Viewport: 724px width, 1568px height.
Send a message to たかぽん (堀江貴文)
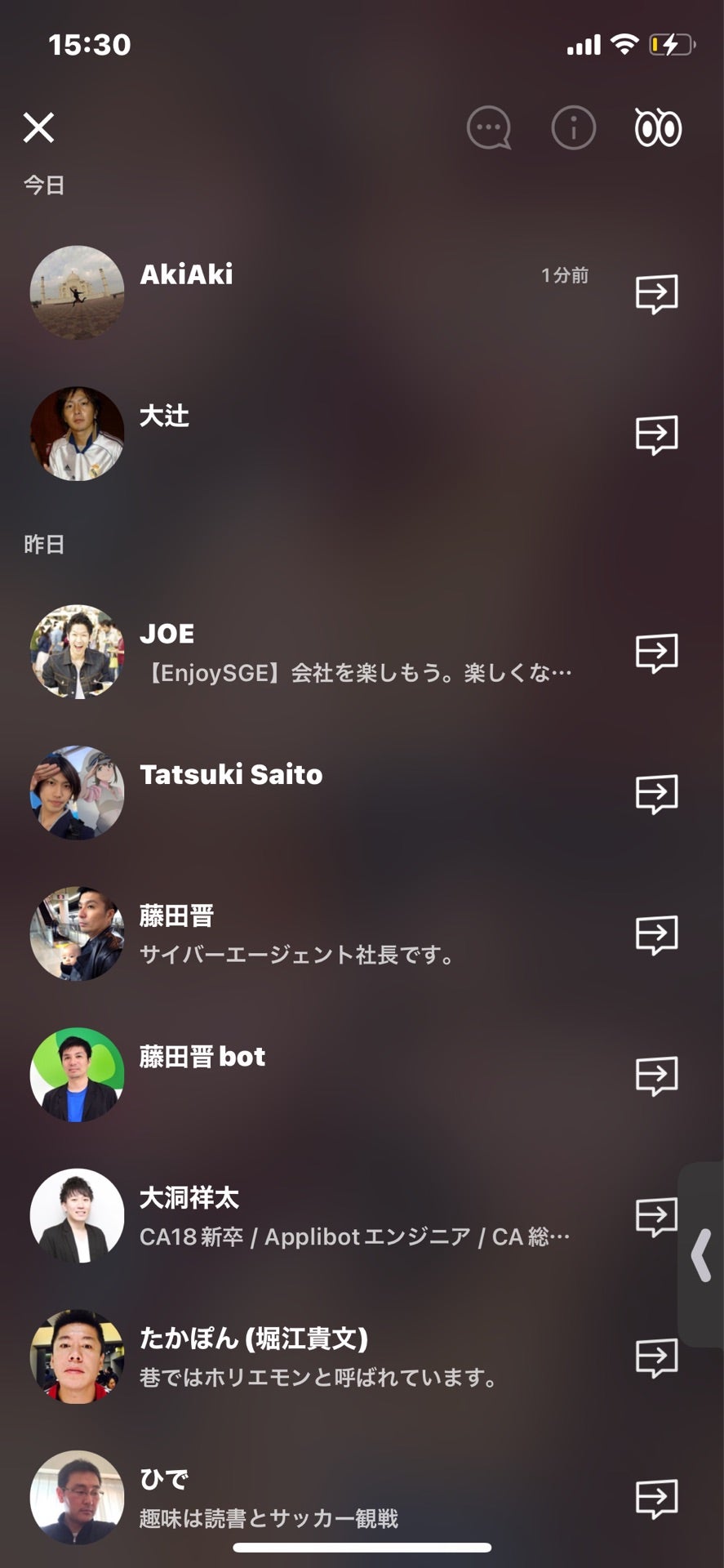pyautogui.click(x=656, y=1357)
